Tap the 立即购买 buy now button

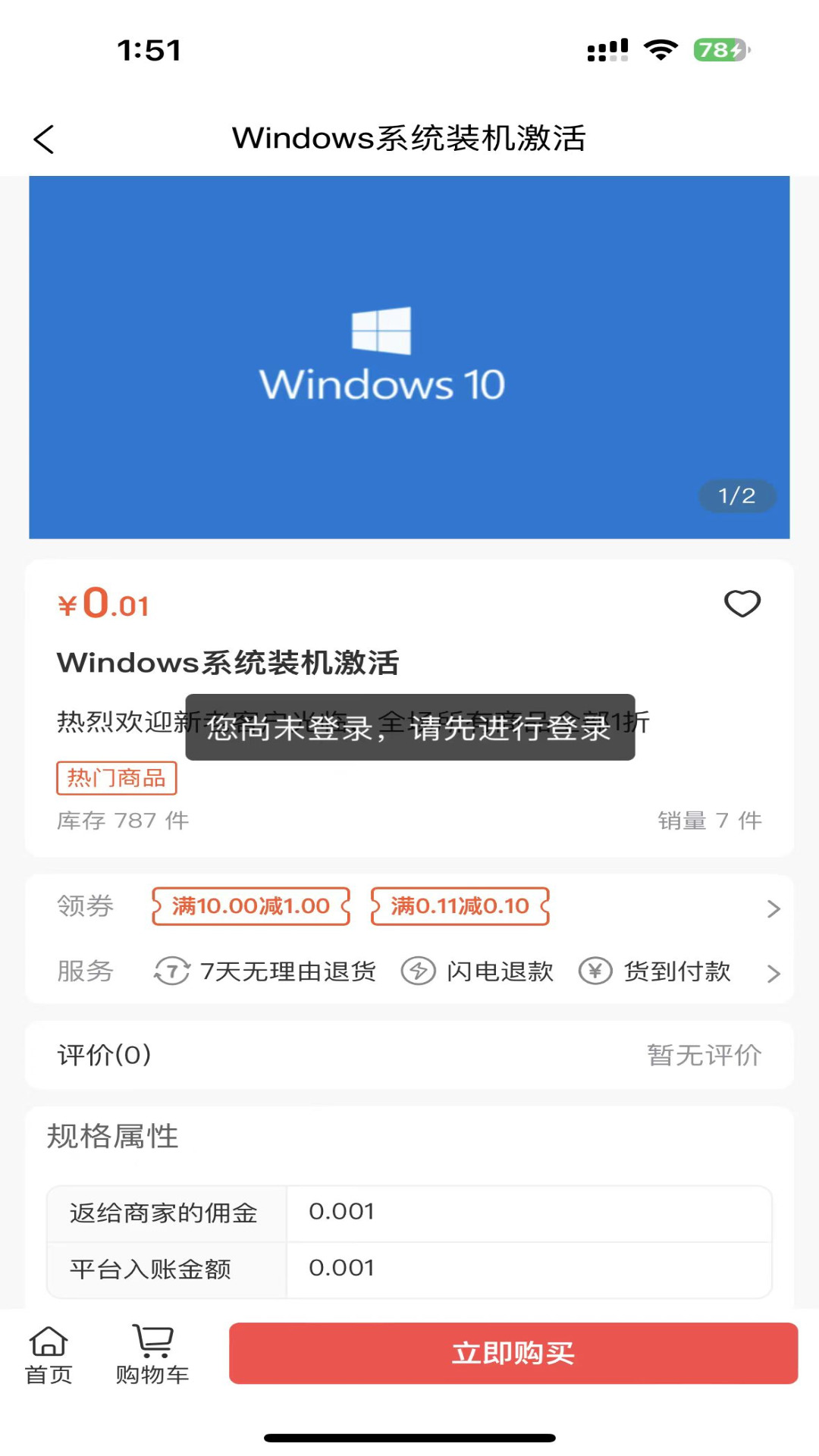(513, 1354)
